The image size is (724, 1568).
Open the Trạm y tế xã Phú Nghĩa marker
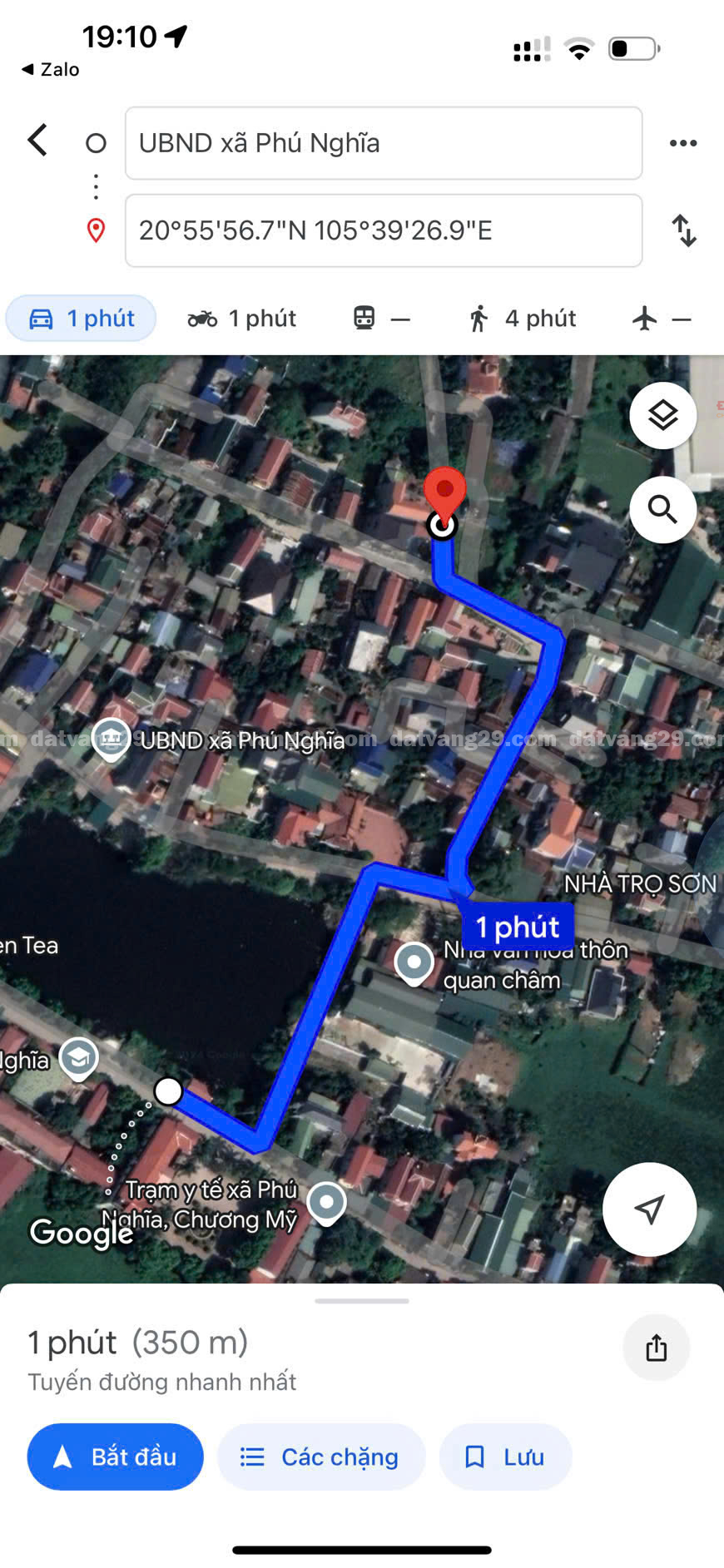tap(326, 1203)
